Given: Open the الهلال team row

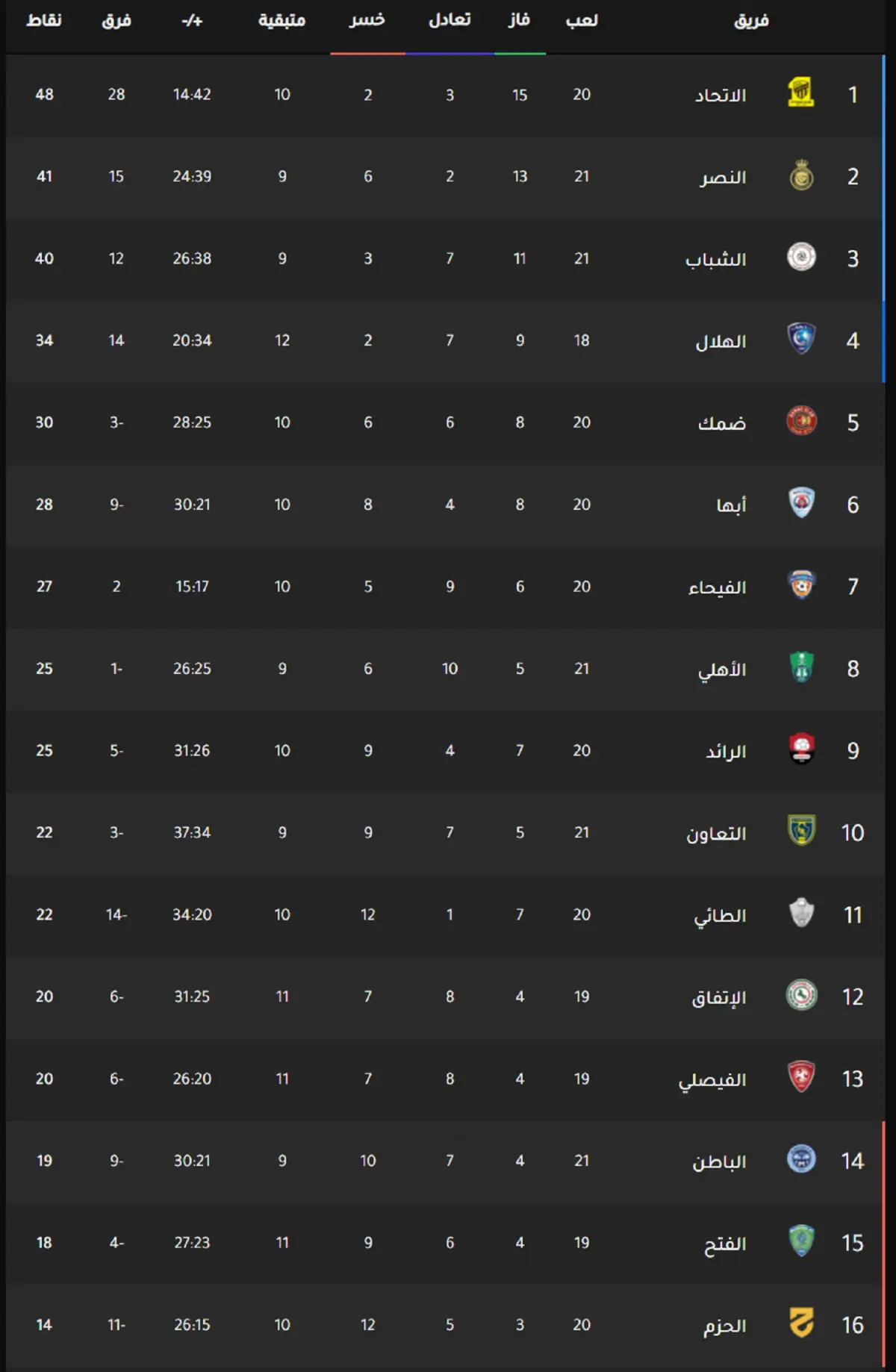Looking at the screenshot, I should pyautogui.click(x=721, y=341).
